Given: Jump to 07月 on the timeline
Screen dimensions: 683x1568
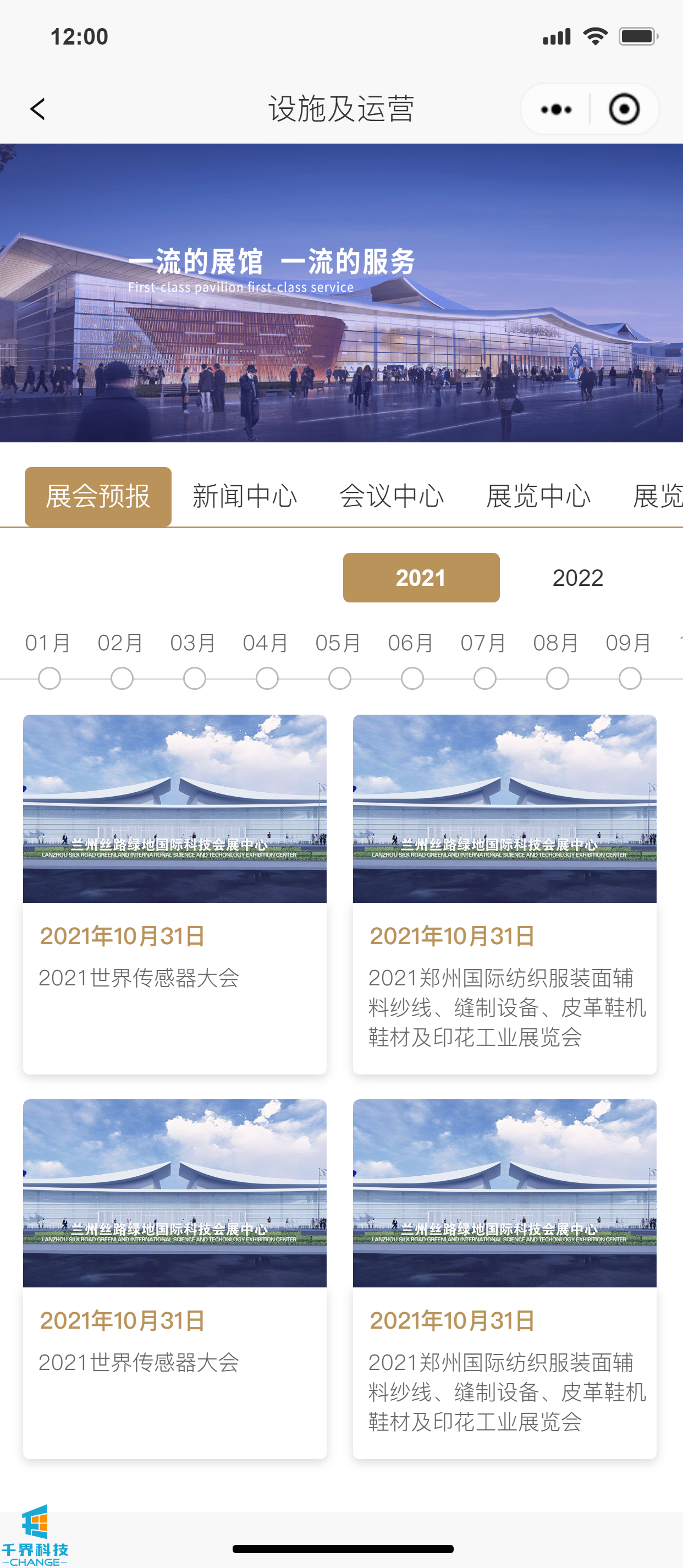Looking at the screenshot, I should (484, 677).
